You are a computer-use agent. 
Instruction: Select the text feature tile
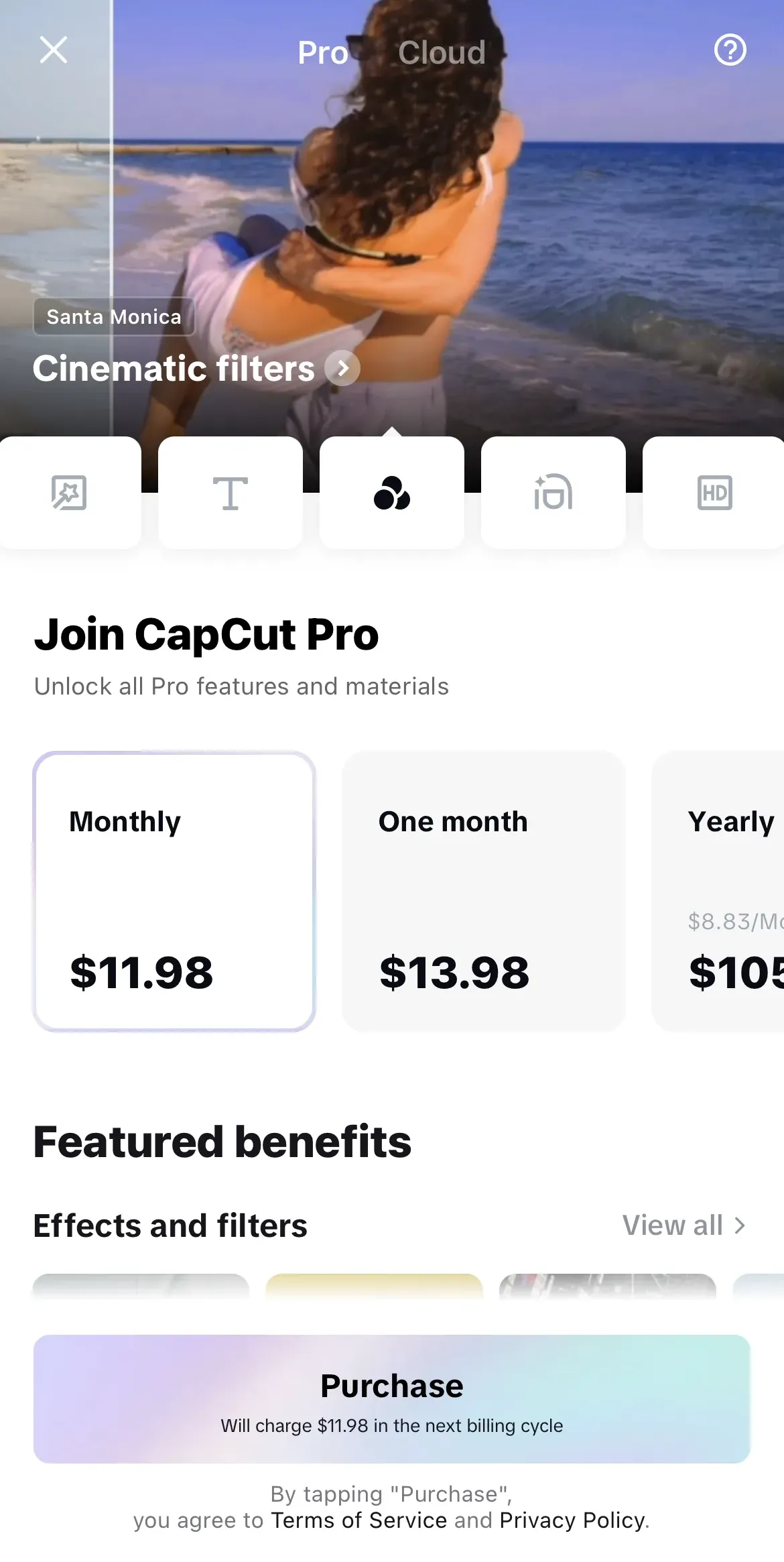click(x=231, y=493)
